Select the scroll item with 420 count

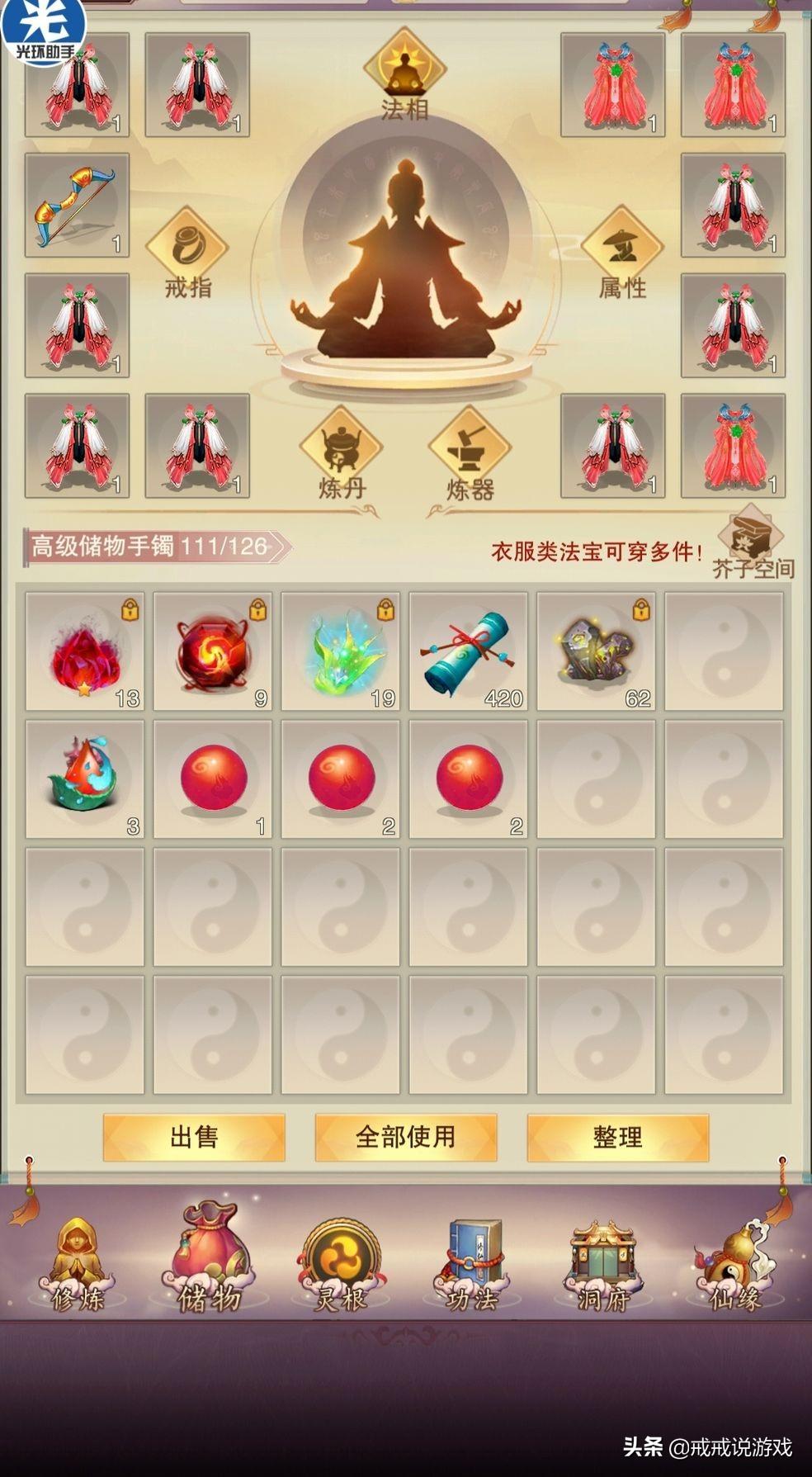point(468,651)
